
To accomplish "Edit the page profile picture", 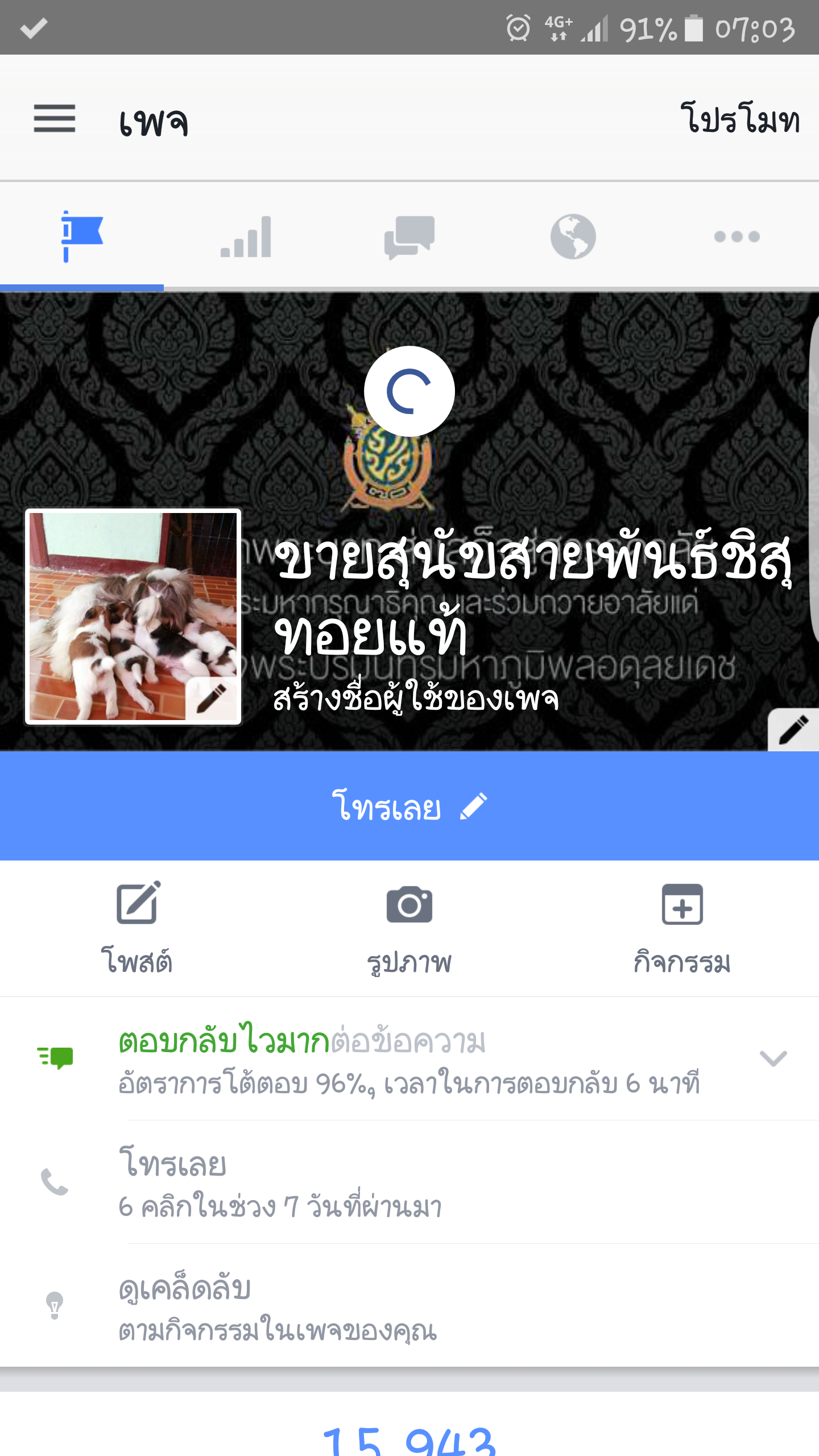I will pyautogui.click(x=211, y=698).
